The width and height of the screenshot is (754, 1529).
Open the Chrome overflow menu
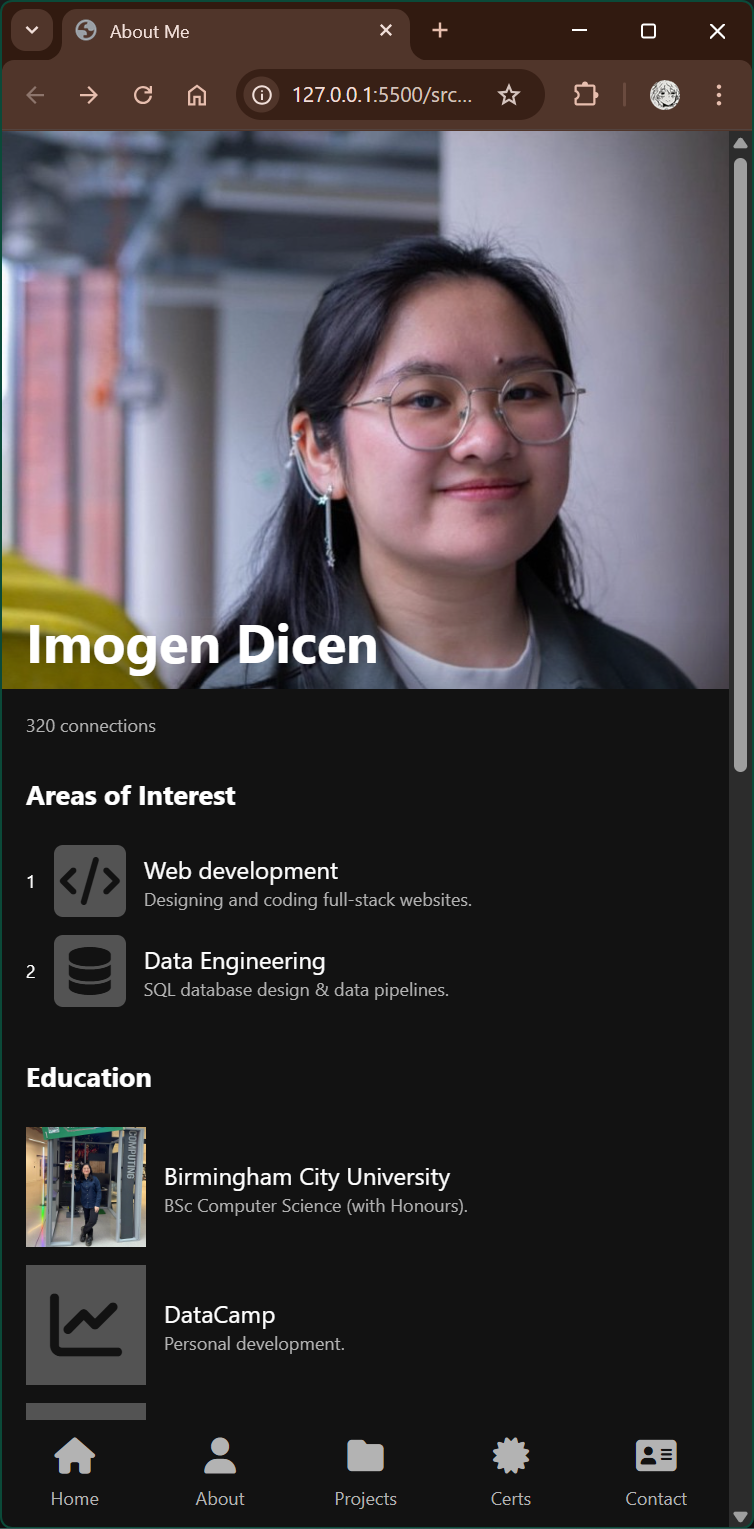click(719, 95)
